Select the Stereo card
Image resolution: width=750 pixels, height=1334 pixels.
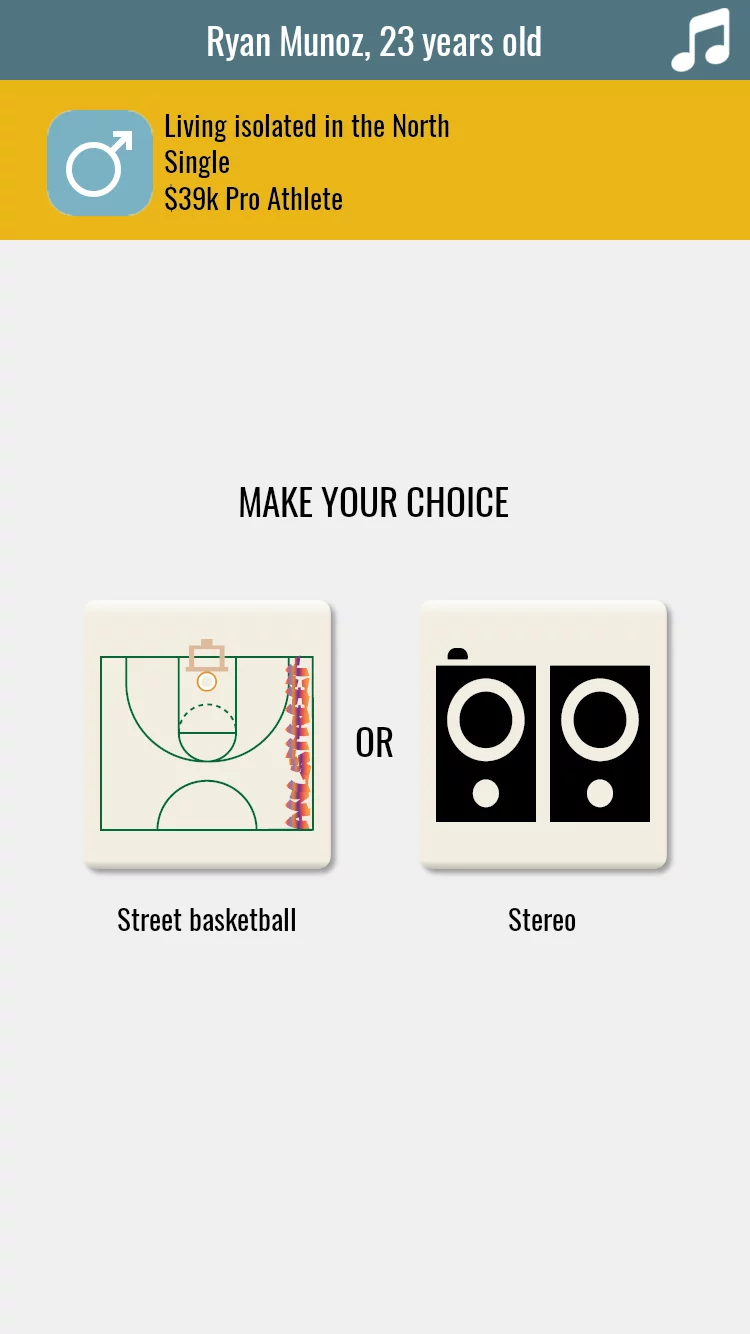[543, 735]
